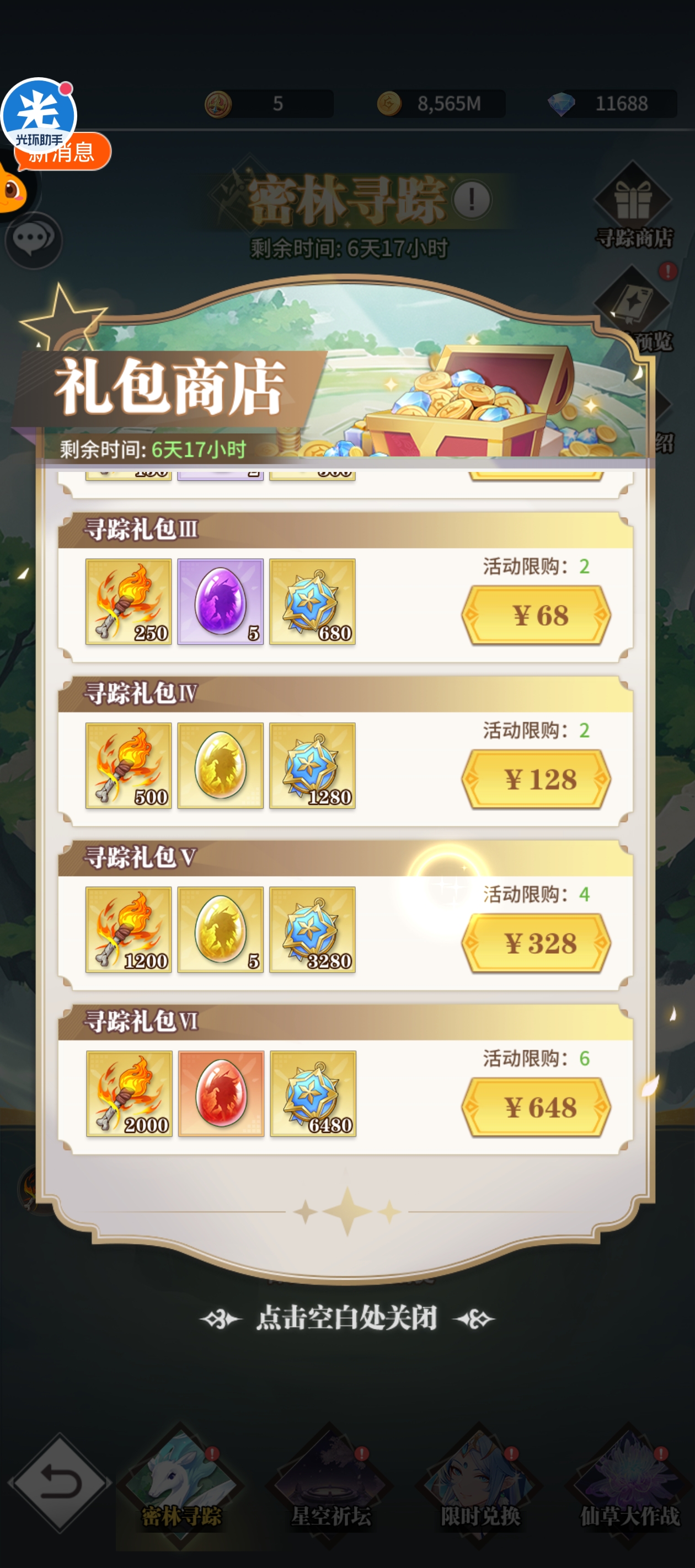Inspect the purple egg in 寻踪礼包Ⅲ
Screen dimensions: 695x1568
tap(220, 602)
